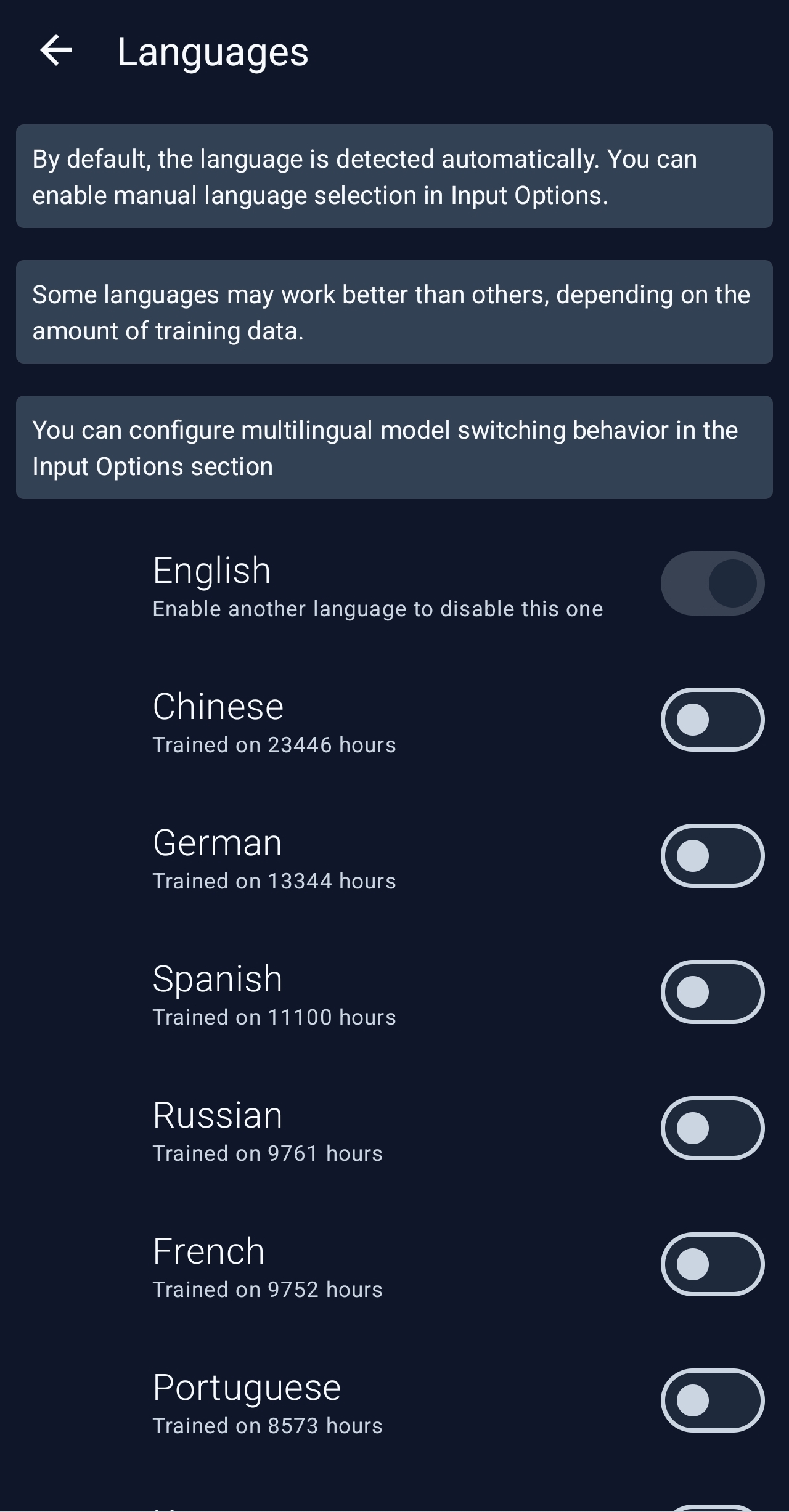Enable French language recognition

713,1264
